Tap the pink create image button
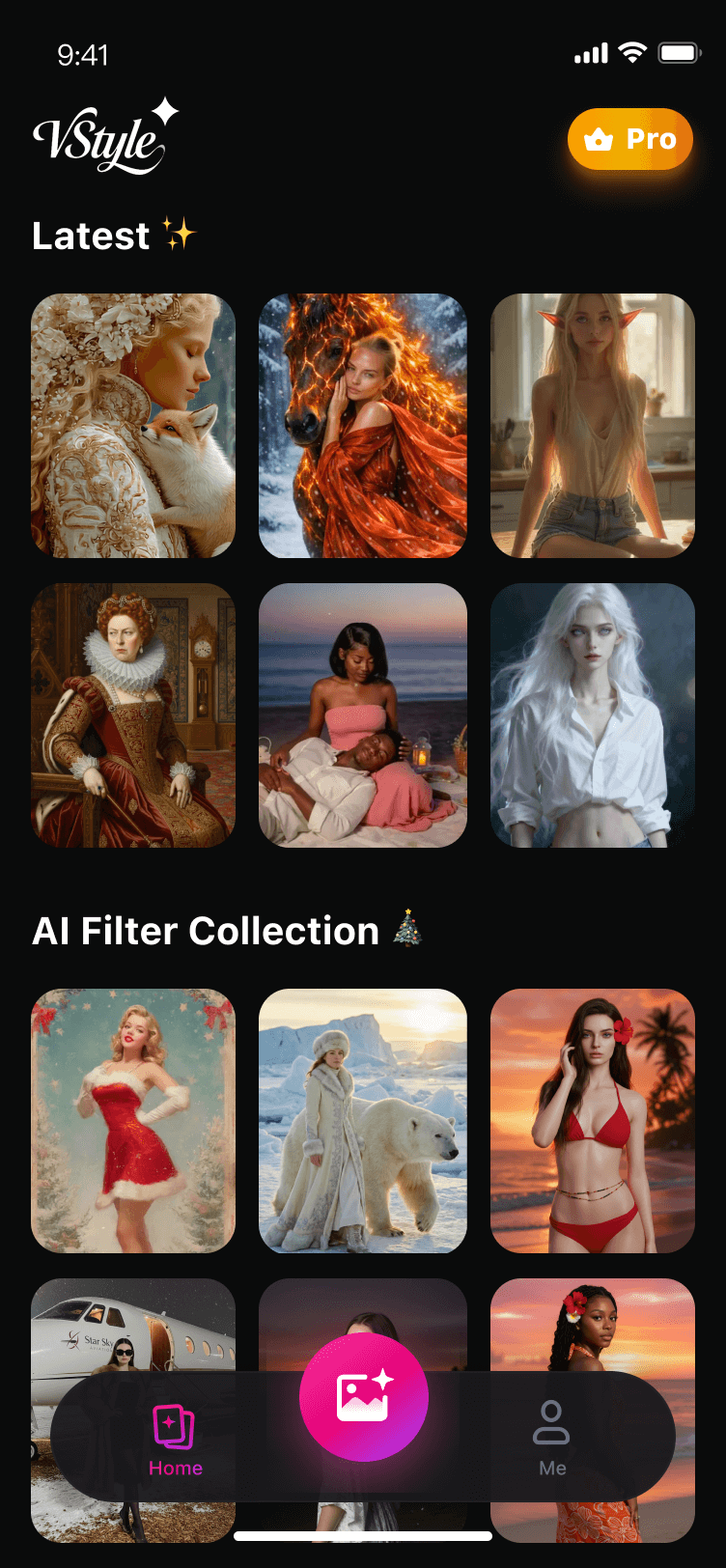The height and width of the screenshot is (1568, 726). point(363,1397)
